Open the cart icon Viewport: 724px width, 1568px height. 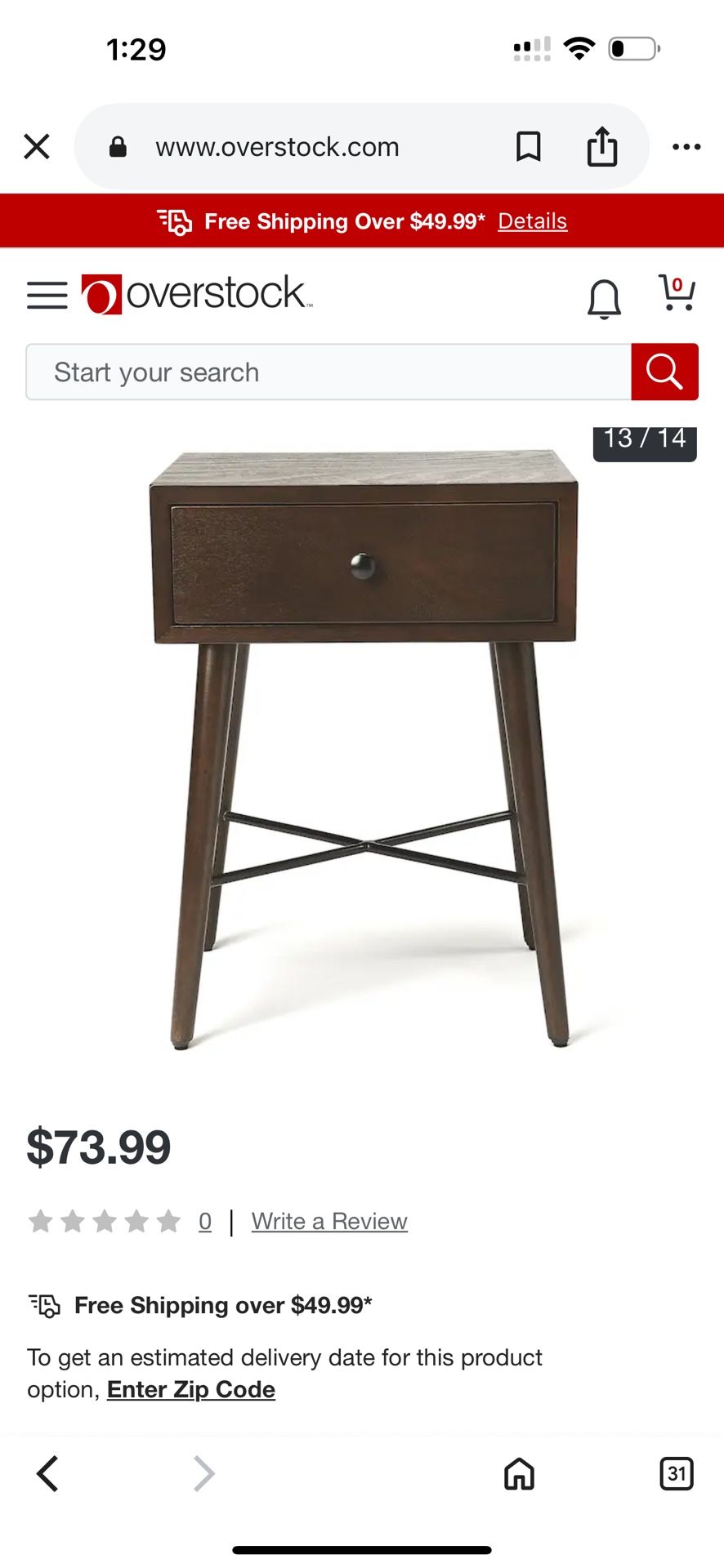(675, 295)
